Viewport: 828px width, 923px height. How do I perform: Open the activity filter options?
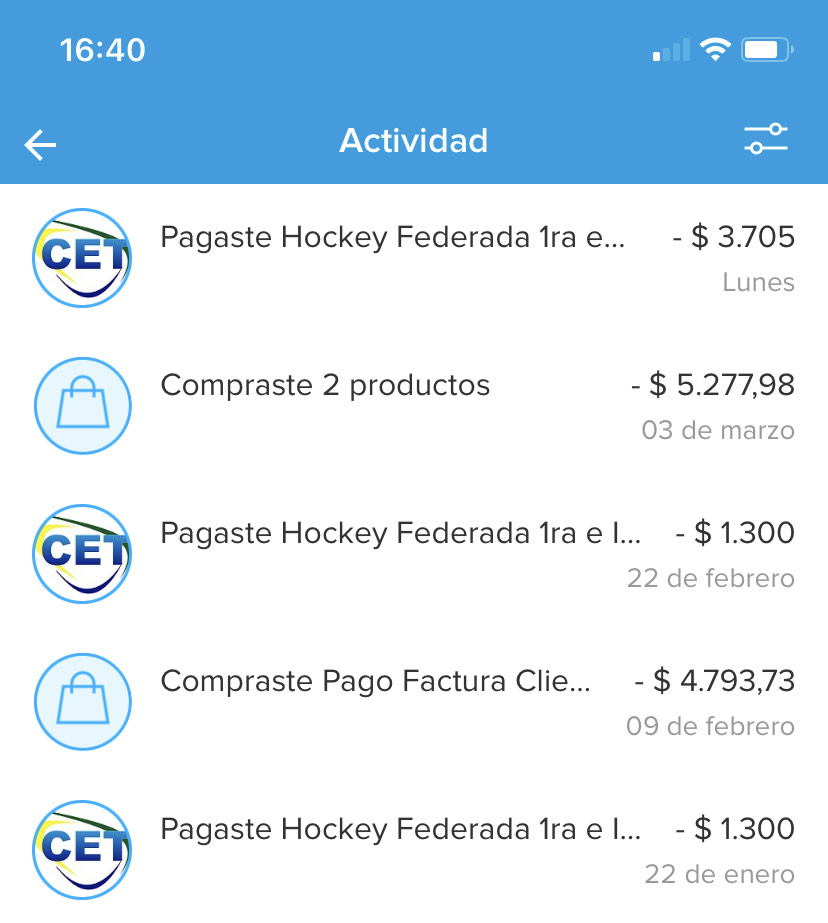pos(766,140)
